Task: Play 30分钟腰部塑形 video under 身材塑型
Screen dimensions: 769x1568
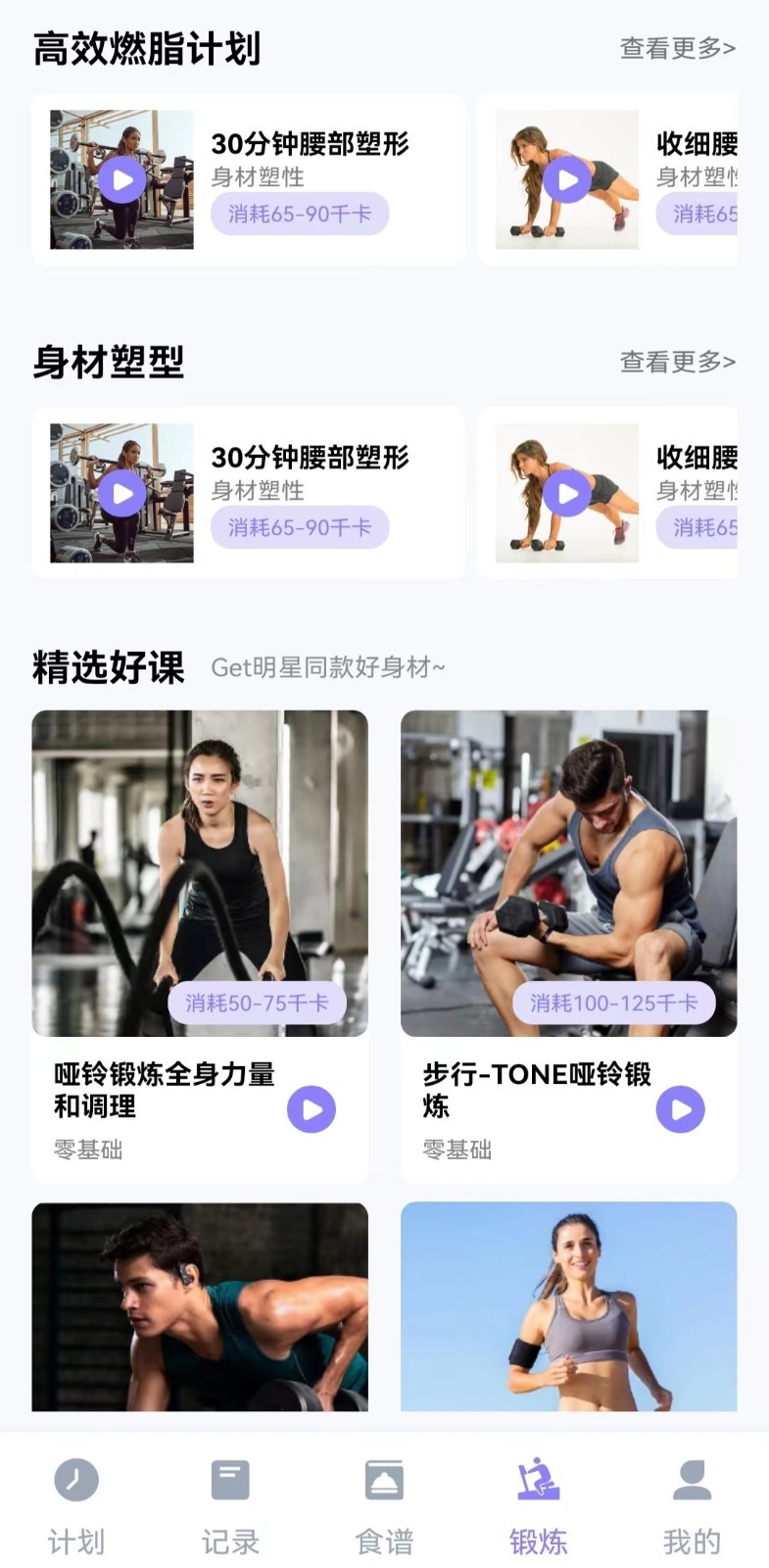Action: [122, 494]
